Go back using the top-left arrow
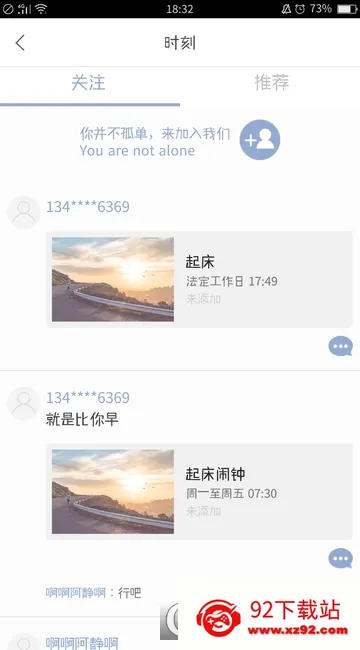The width and height of the screenshot is (360, 650). point(20,43)
